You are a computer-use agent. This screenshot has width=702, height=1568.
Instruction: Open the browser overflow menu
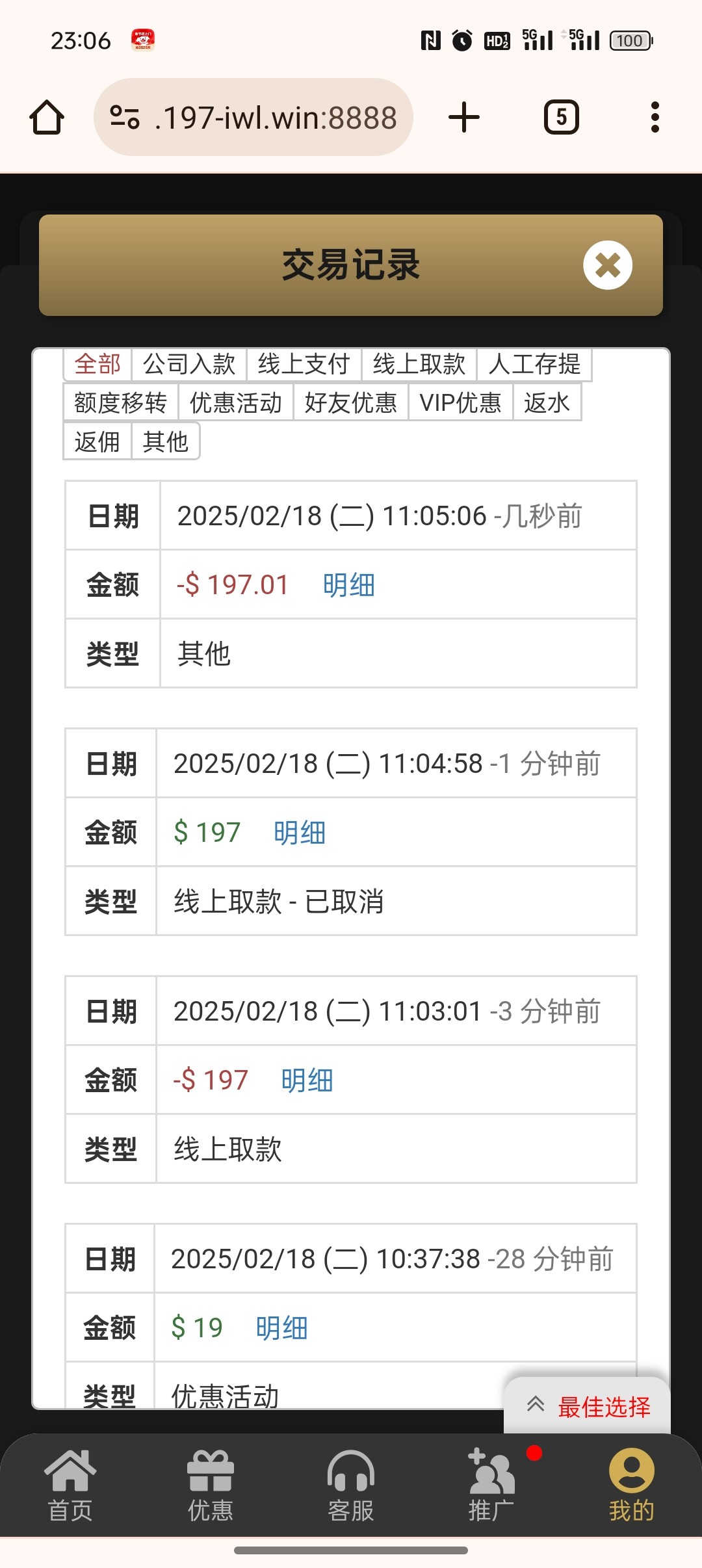[655, 118]
